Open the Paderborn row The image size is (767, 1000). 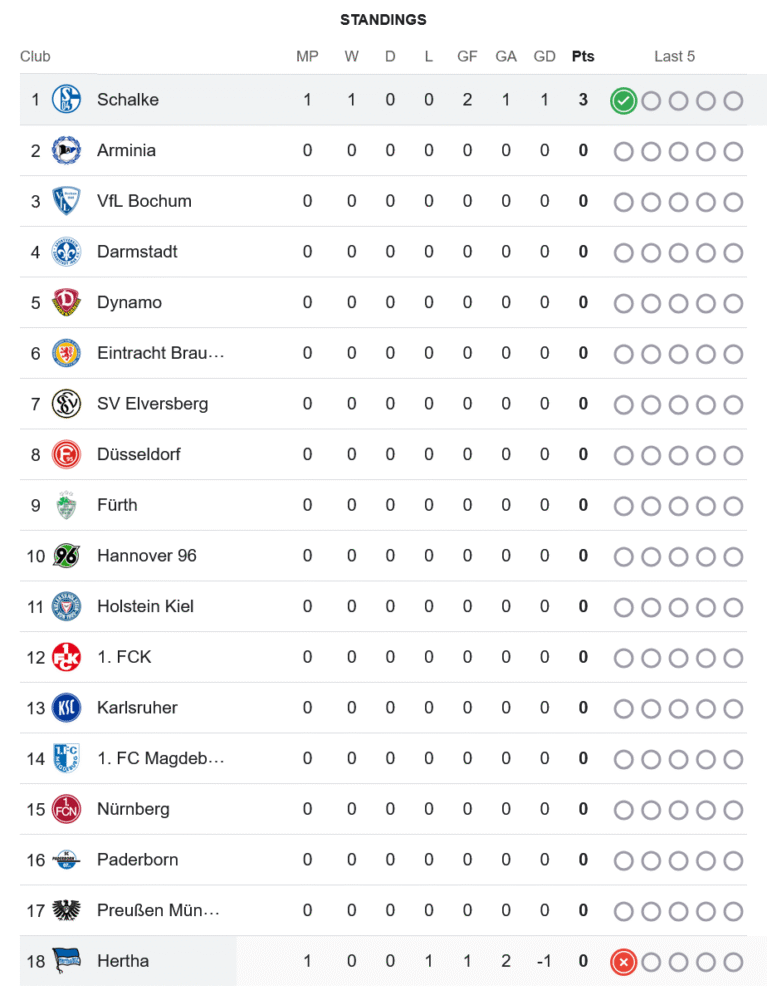pos(138,860)
